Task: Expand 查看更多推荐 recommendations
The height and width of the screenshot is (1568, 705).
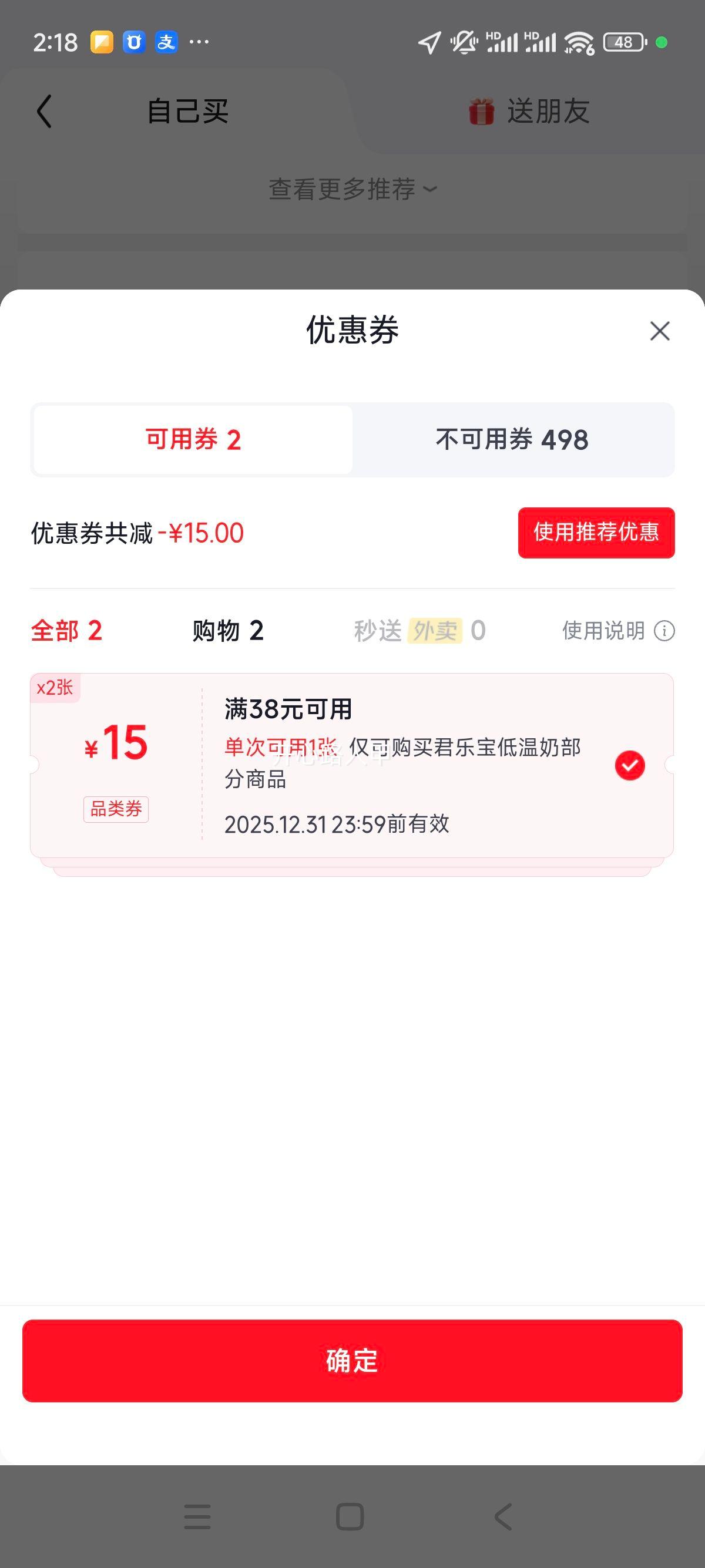Action: pyautogui.click(x=352, y=189)
